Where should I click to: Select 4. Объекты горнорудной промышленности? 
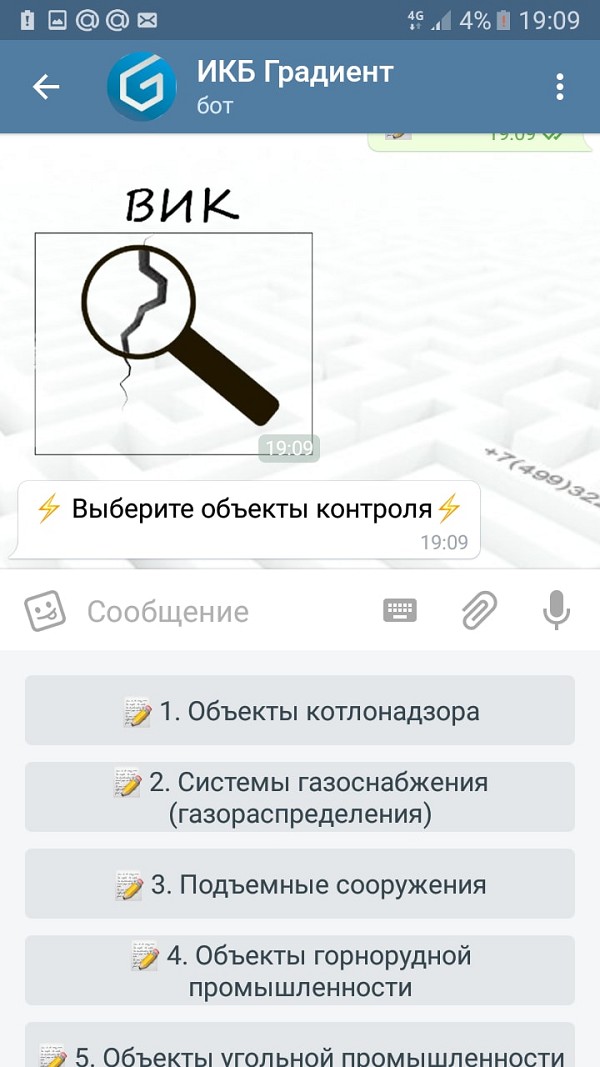tap(300, 970)
